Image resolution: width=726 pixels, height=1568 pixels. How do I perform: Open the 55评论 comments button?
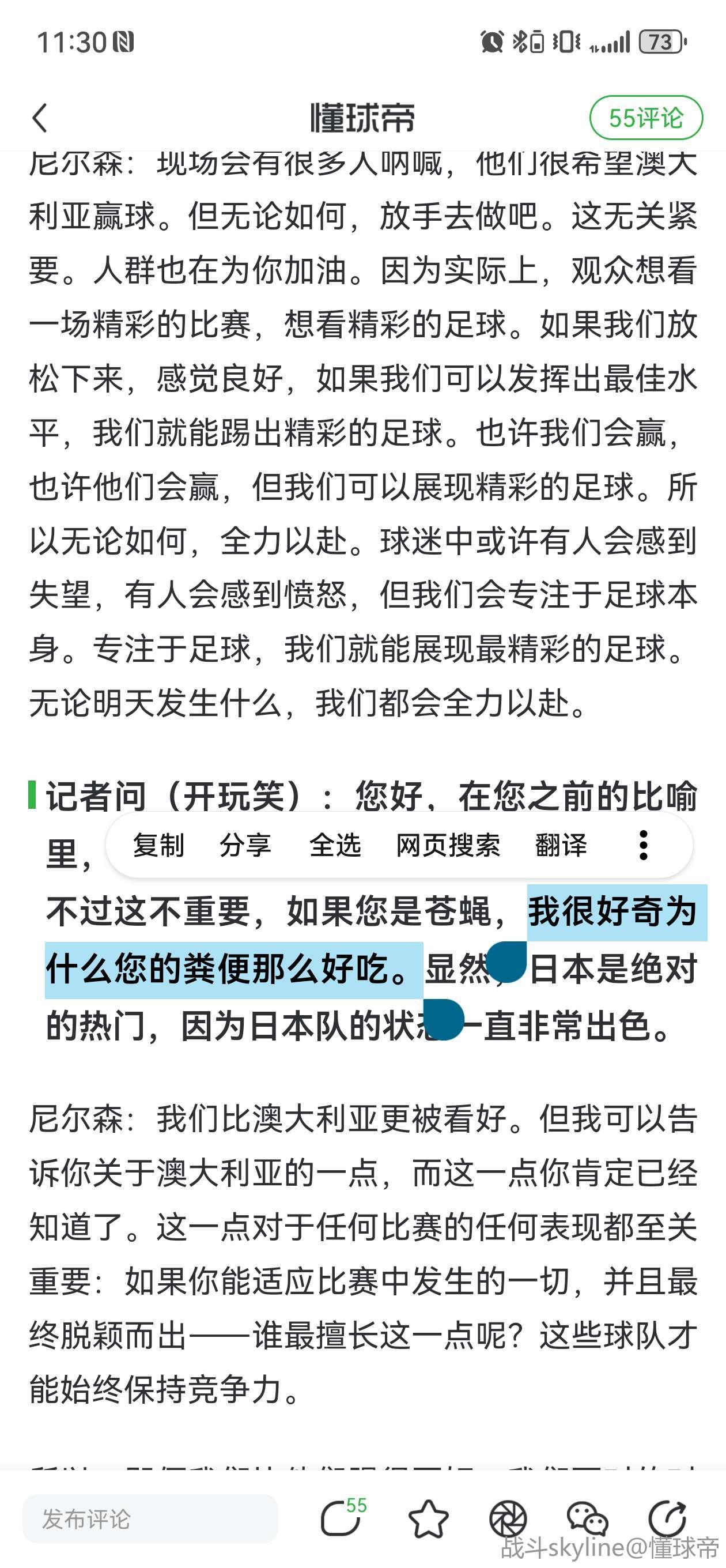(x=646, y=118)
